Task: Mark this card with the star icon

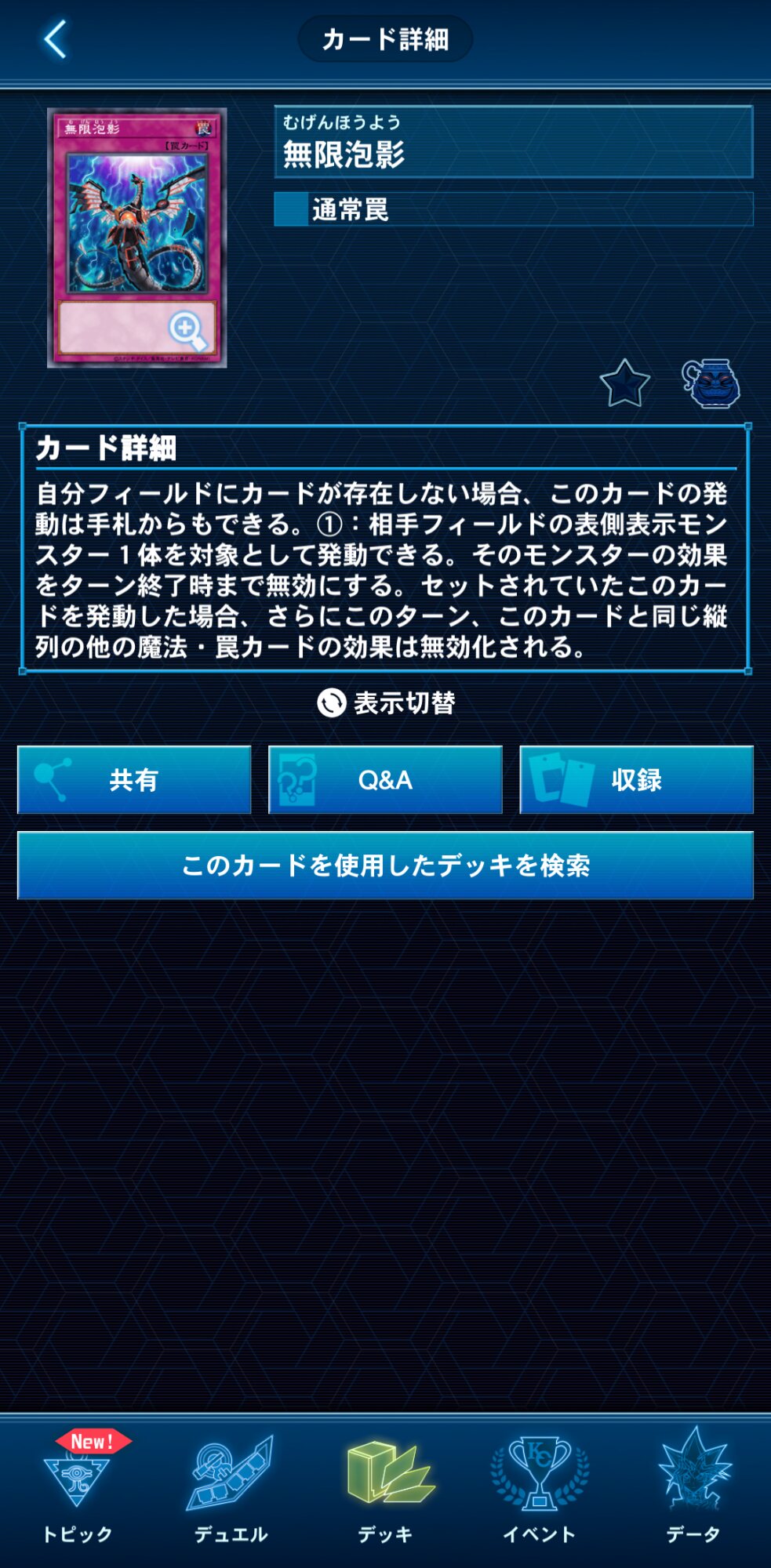Action: (x=624, y=383)
